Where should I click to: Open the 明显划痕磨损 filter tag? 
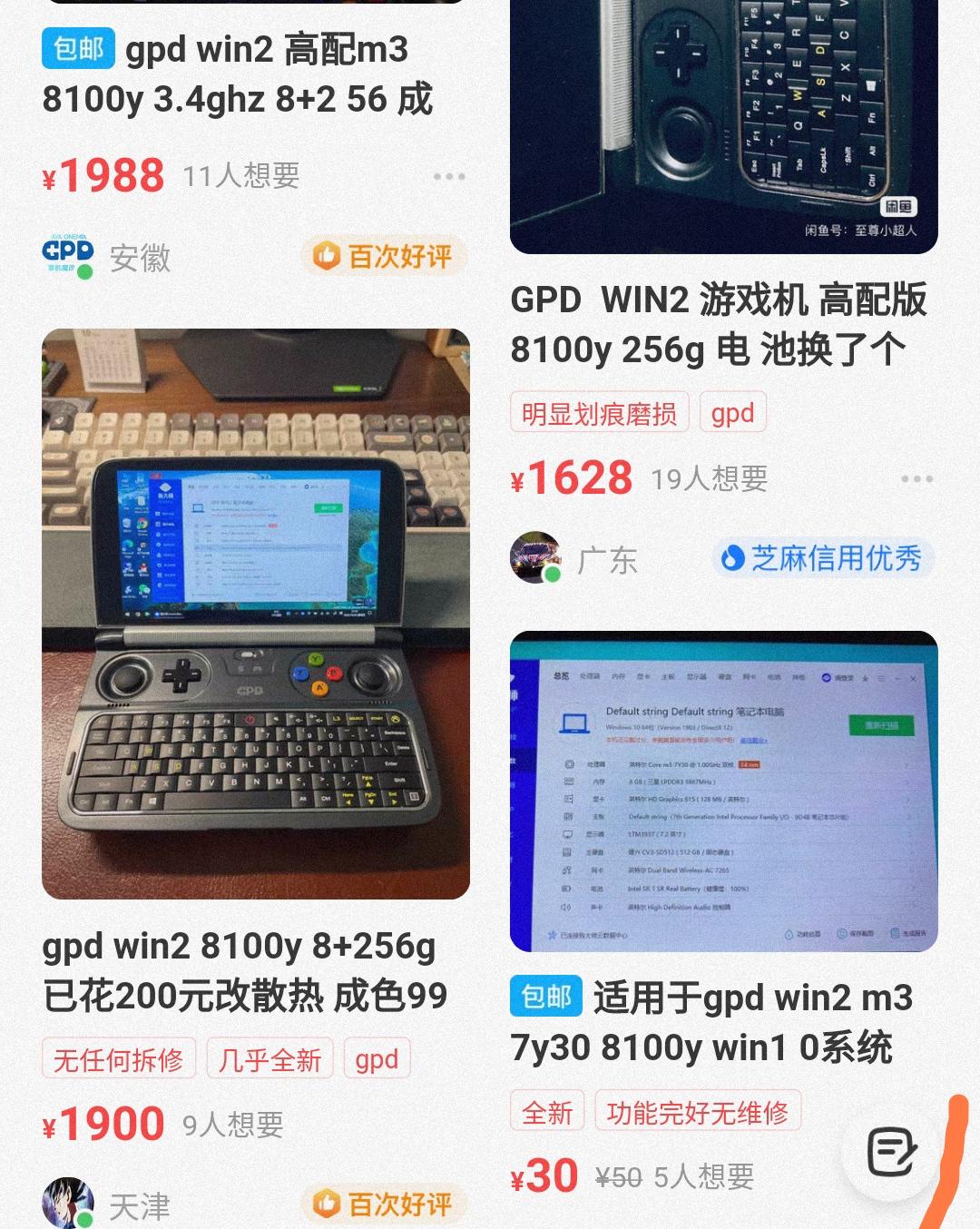pos(599,412)
